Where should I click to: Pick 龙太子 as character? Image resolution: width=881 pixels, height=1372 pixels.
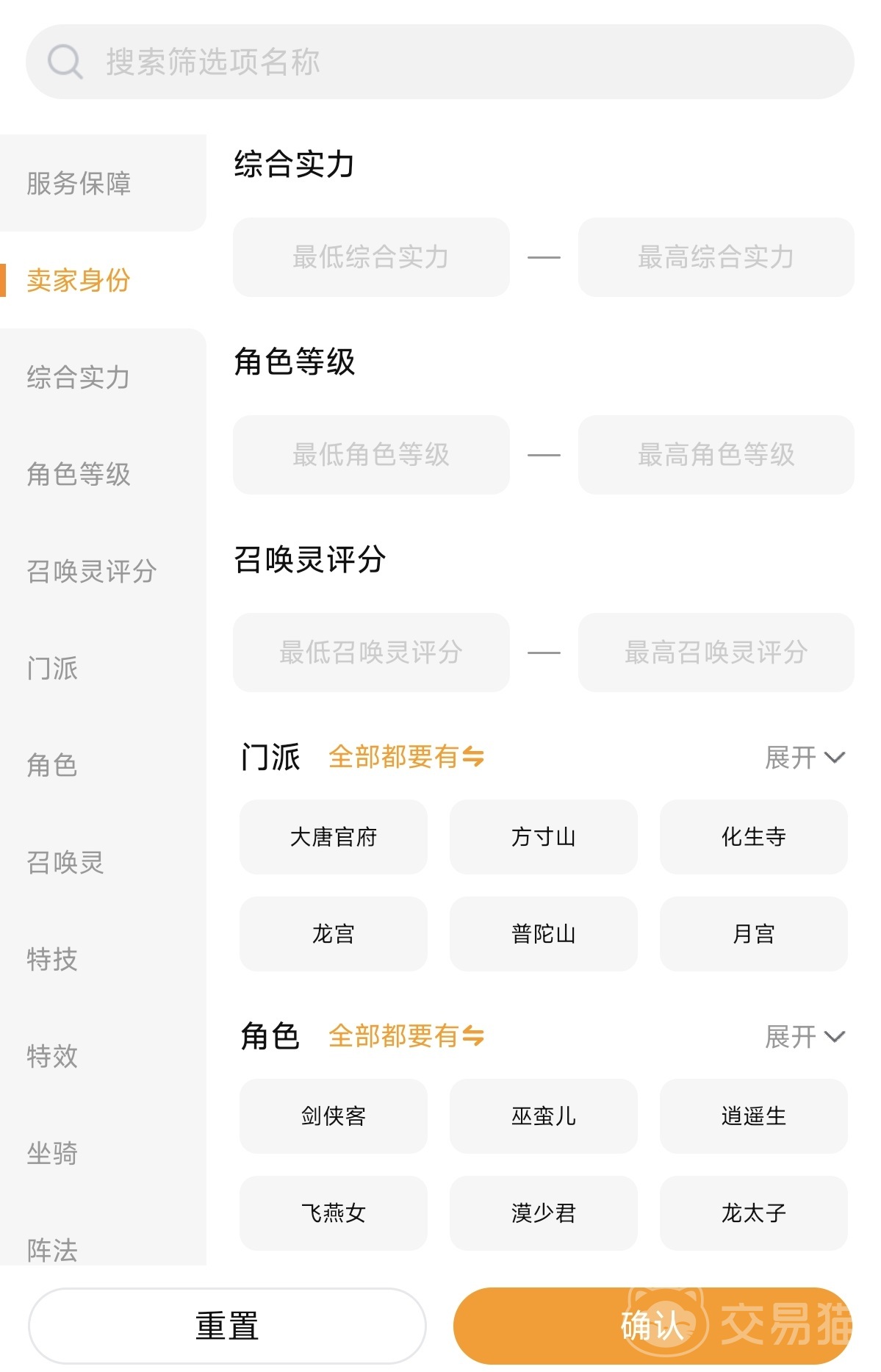(x=753, y=1213)
